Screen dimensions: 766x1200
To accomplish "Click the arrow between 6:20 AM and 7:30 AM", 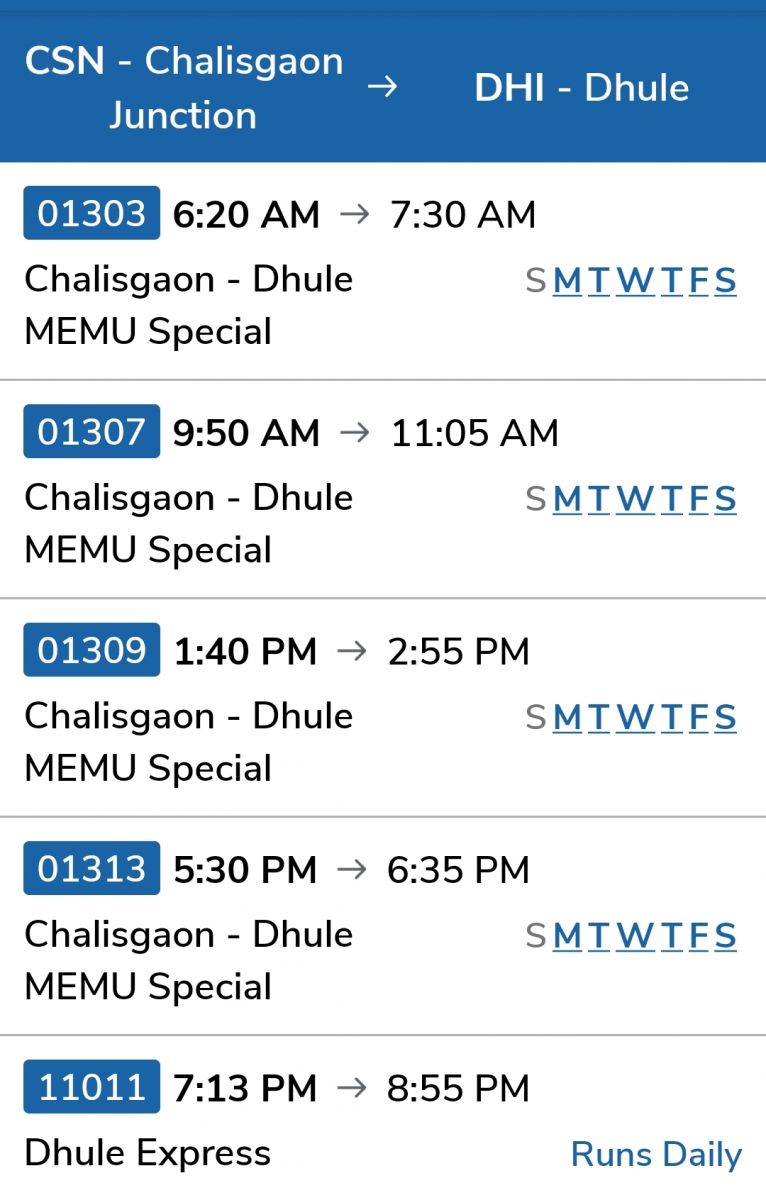I will 356,213.
